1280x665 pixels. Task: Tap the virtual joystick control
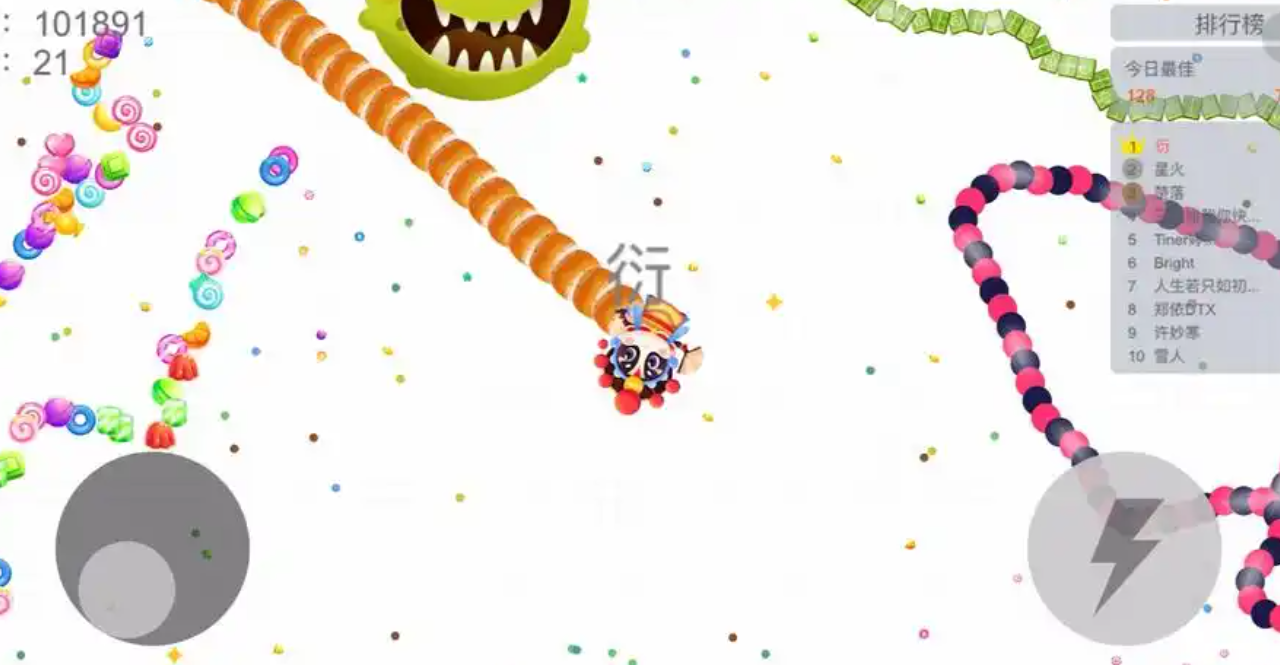[152, 548]
